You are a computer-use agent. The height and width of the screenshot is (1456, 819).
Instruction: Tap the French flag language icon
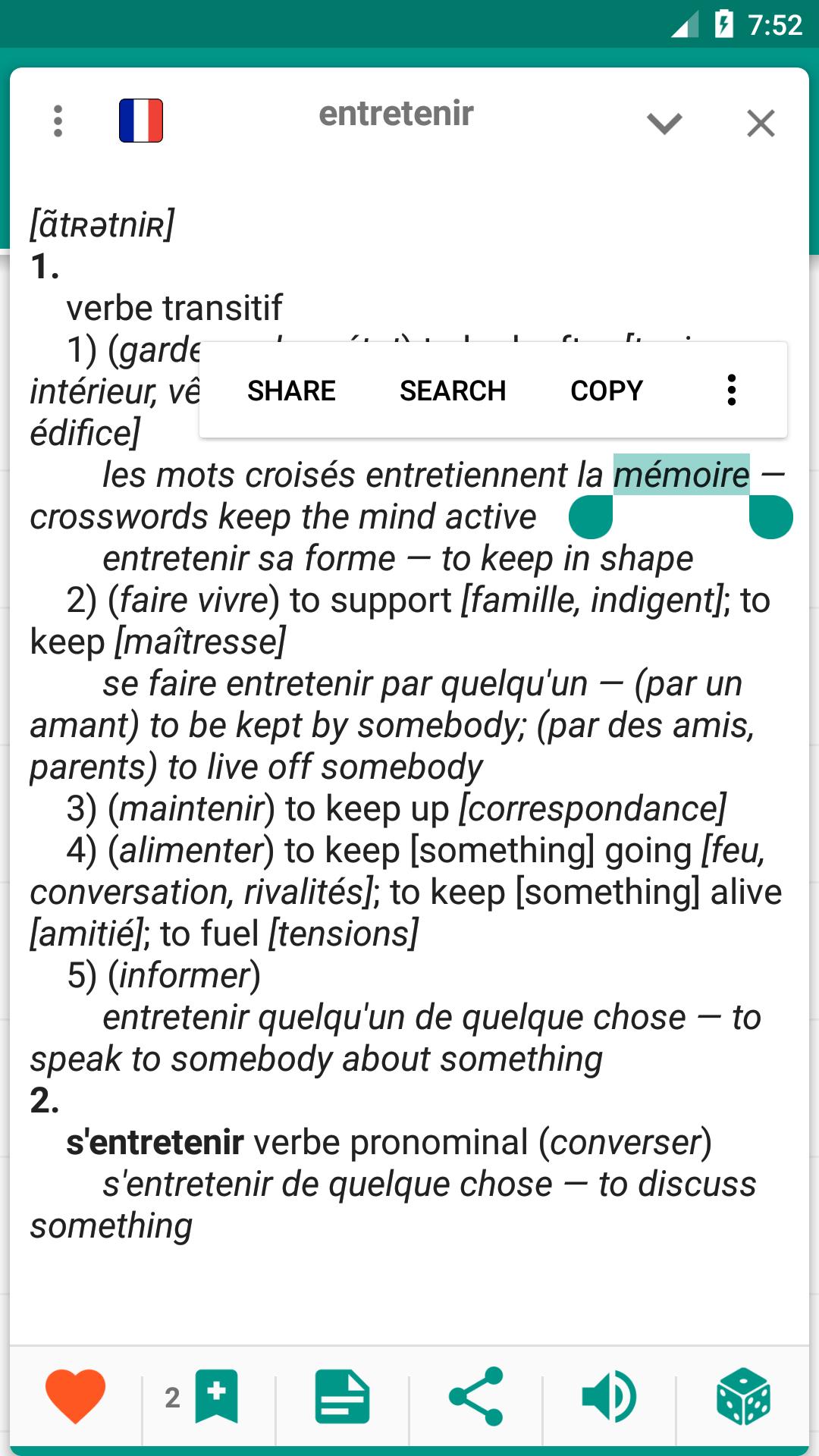pos(141,121)
